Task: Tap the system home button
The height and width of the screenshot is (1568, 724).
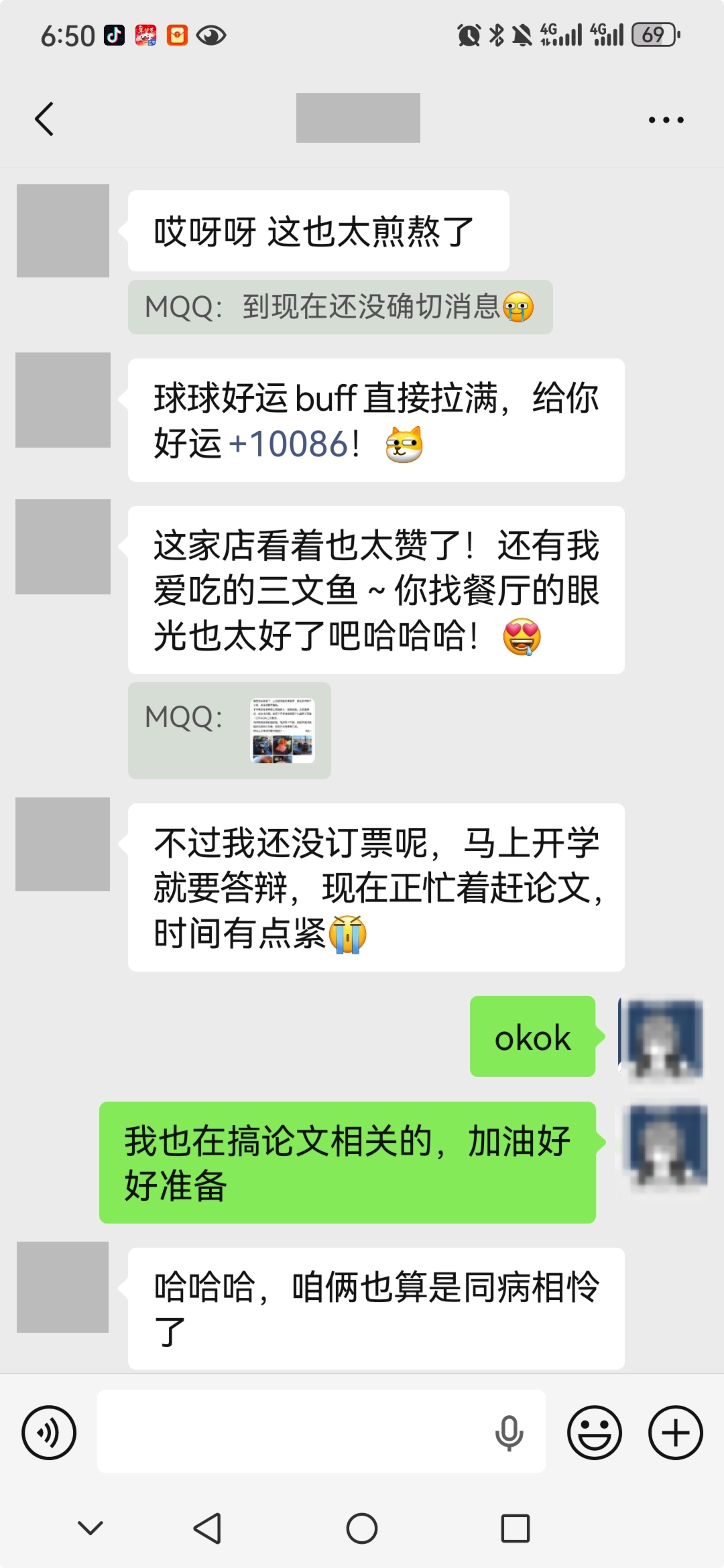Action: (x=361, y=1528)
